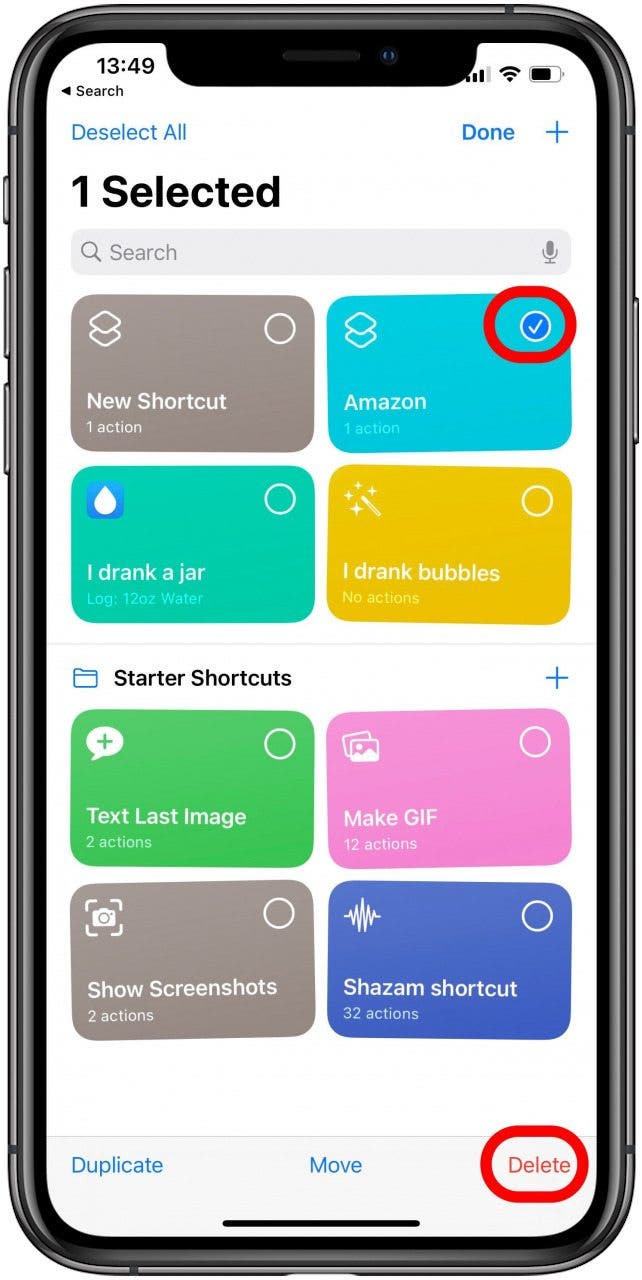Add to Starter Shortcuts with plus icon

point(557,678)
